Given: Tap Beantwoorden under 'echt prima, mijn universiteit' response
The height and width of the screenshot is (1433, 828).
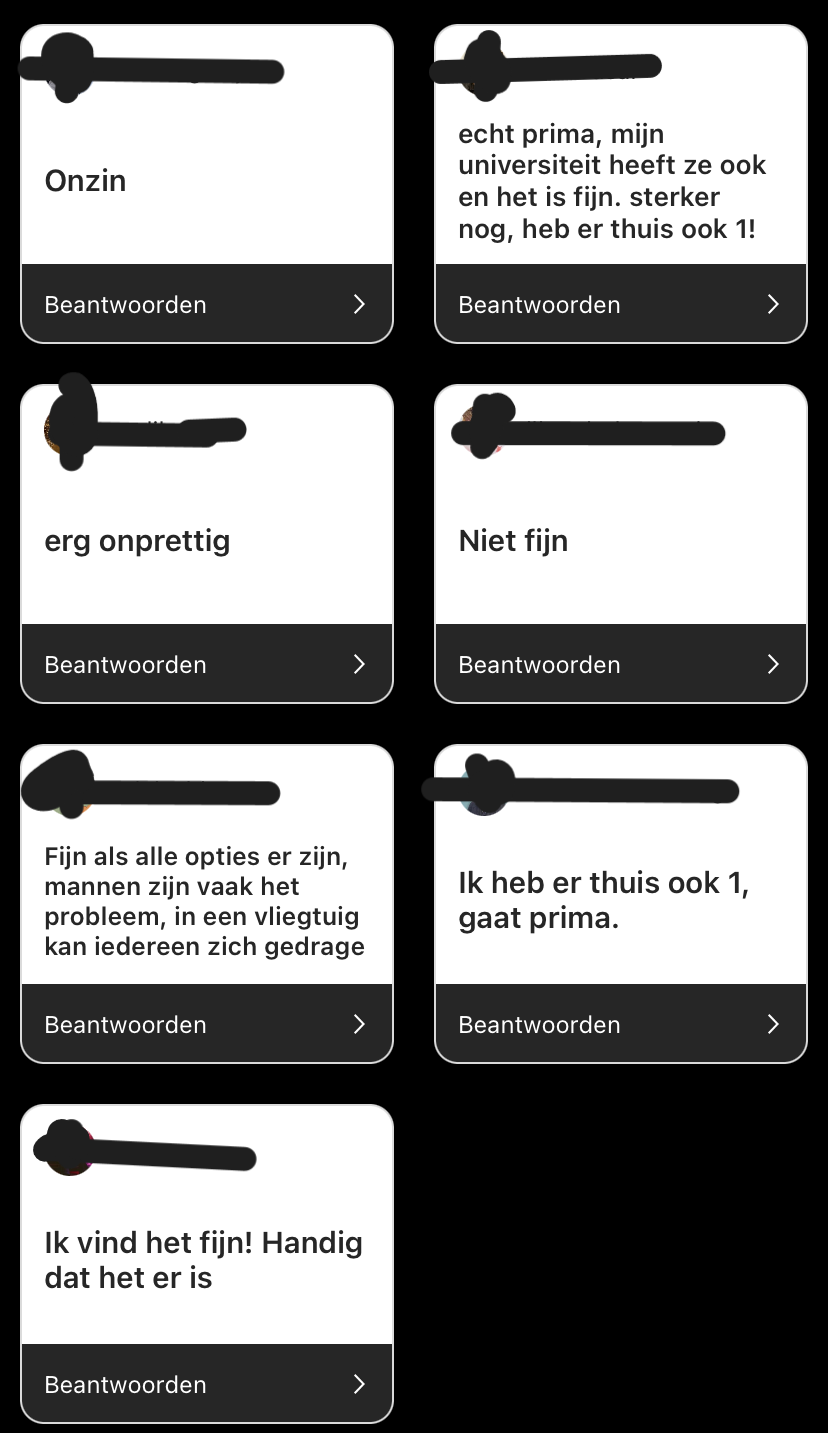Looking at the screenshot, I should click(x=620, y=304).
